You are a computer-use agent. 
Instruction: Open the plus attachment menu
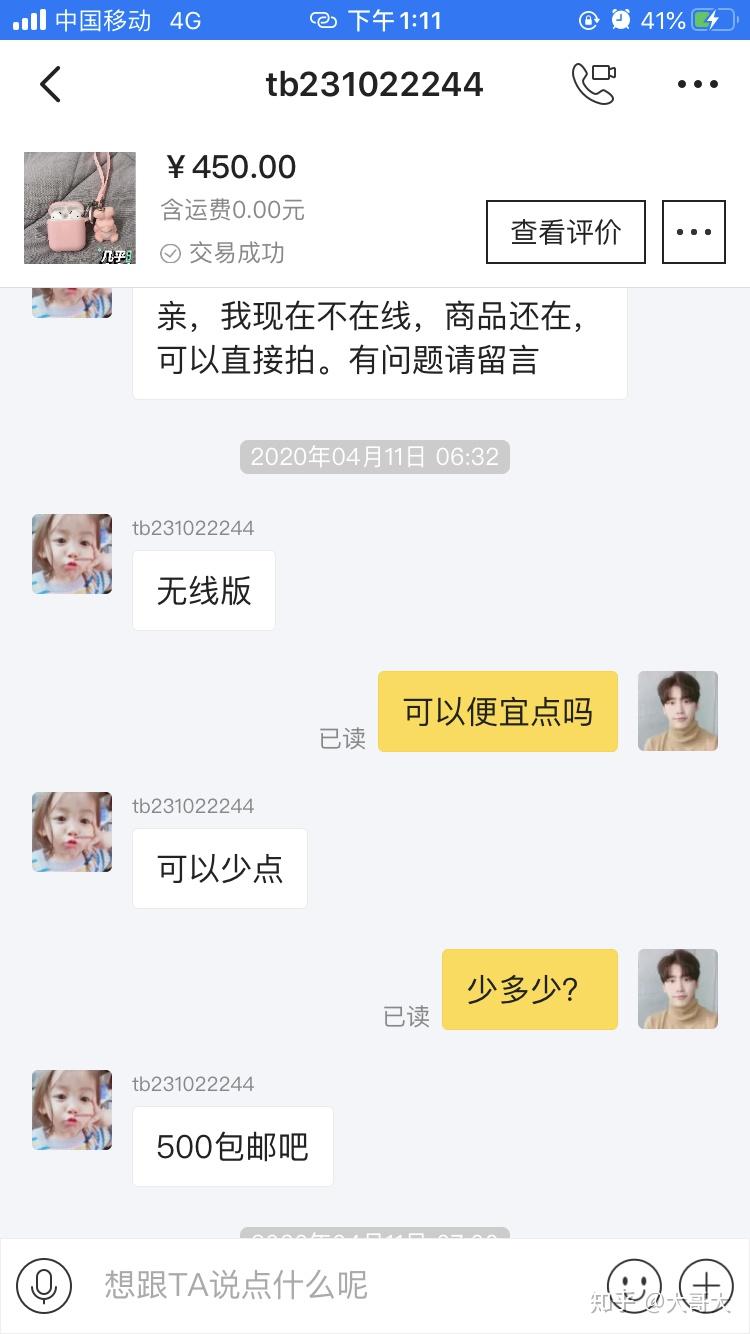pyautogui.click(x=706, y=1285)
